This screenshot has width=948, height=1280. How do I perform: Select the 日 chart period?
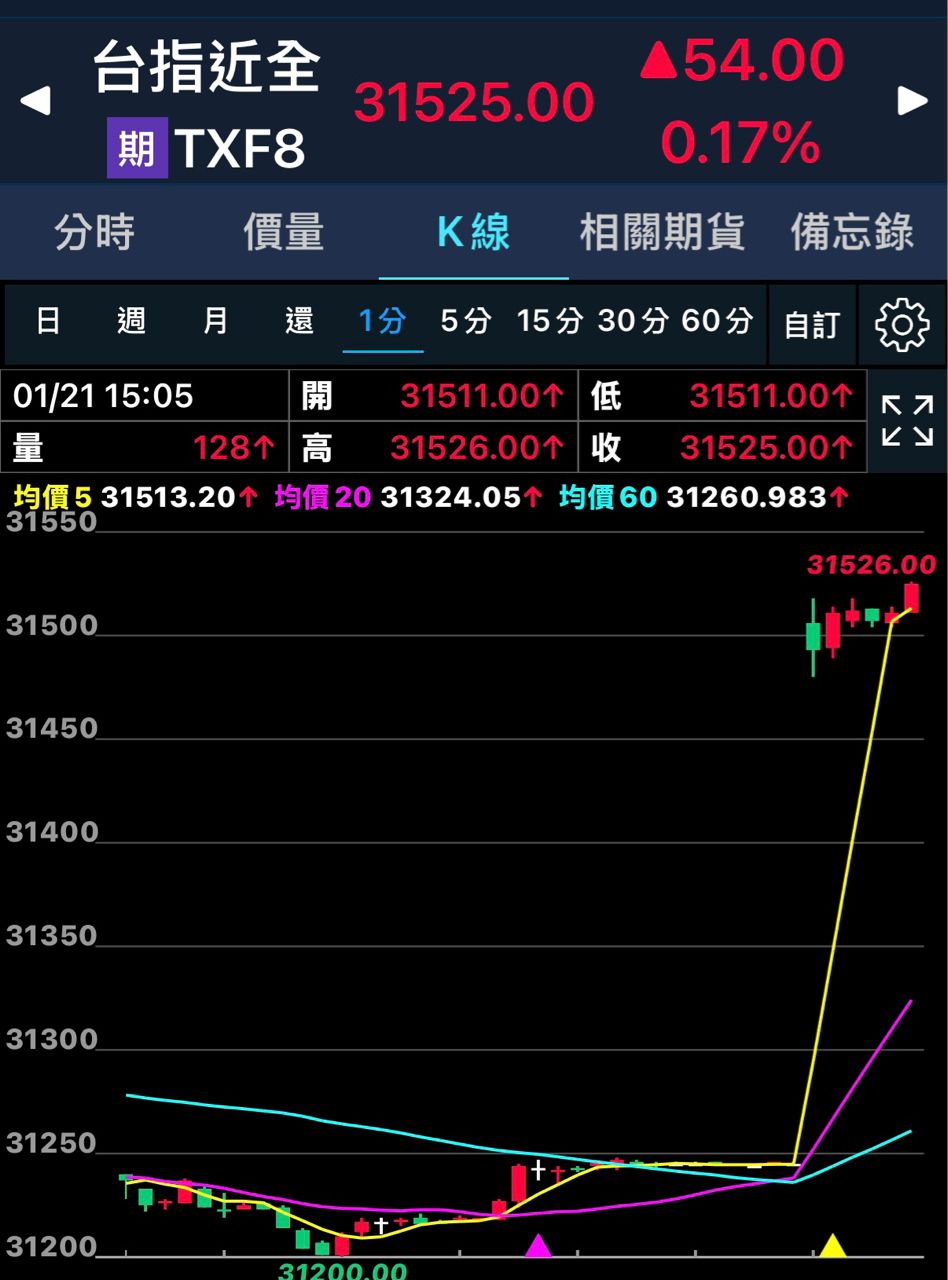coord(48,322)
